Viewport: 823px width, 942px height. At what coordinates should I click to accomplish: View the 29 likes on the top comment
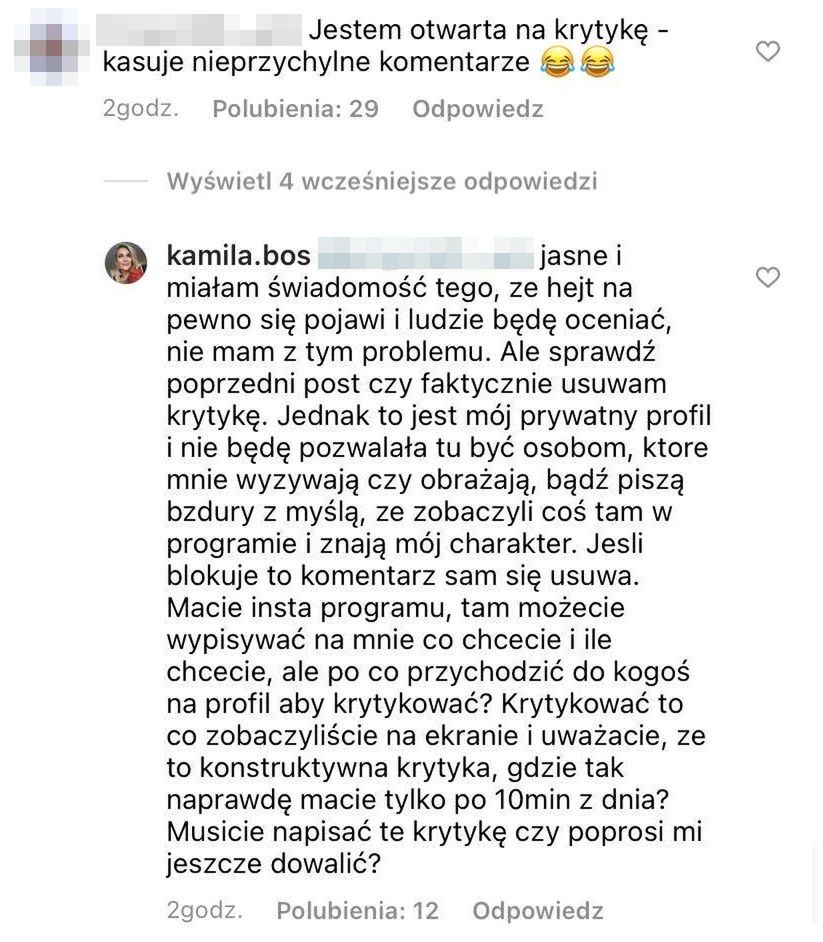click(295, 109)
